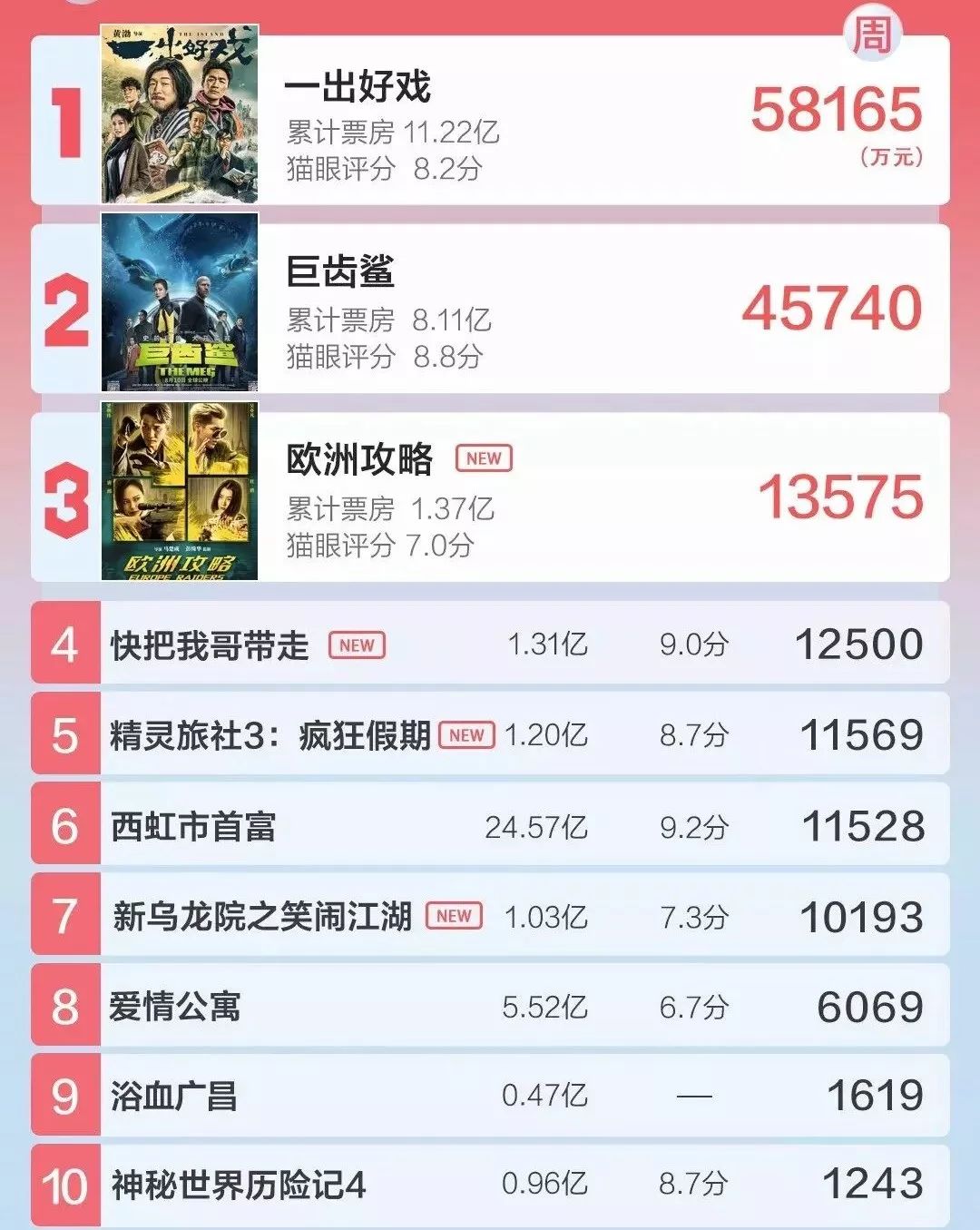Select the 西虹市首富 row

(490, 824)
